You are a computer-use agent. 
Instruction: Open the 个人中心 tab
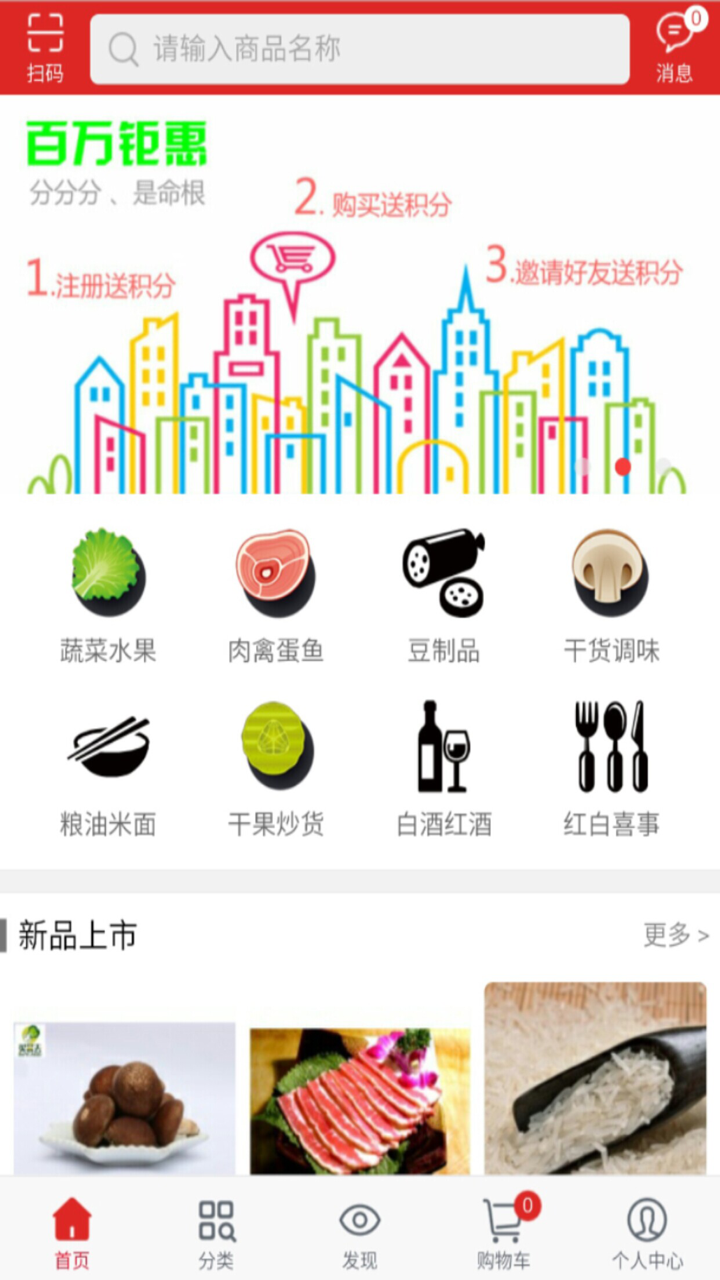point(648,1234)
